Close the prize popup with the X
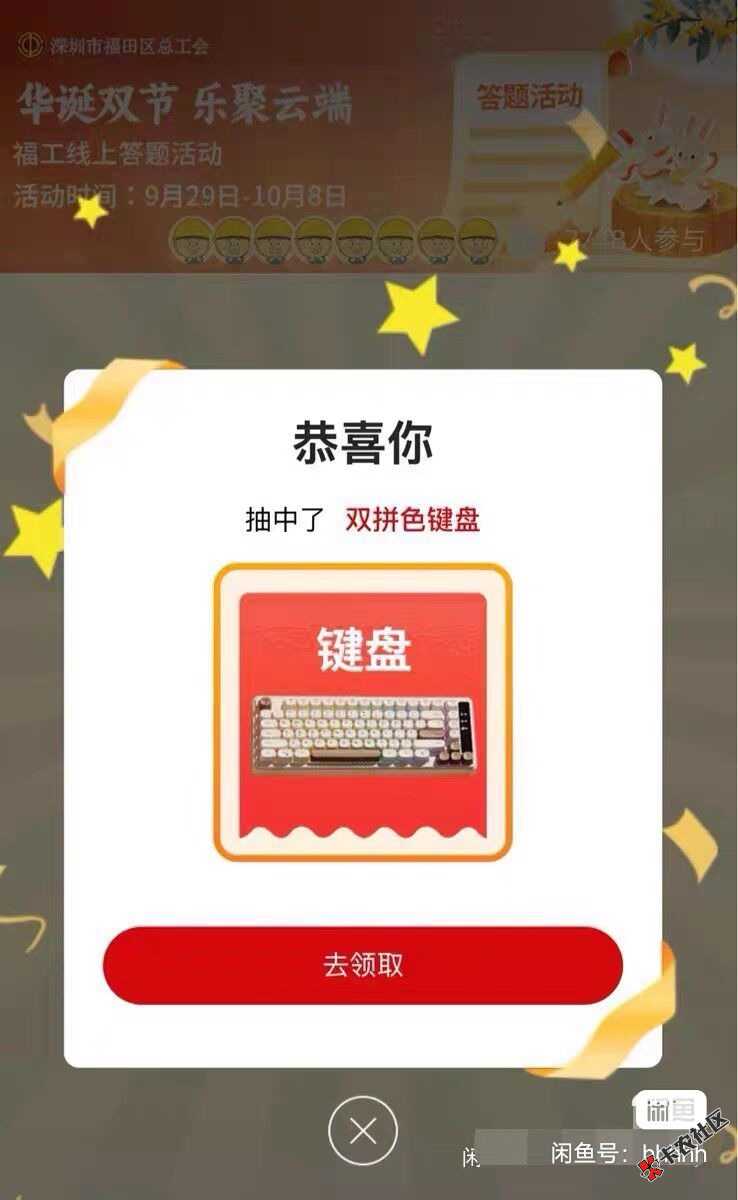The height and width of the screenshot is (1200, 738). coord(363,1131)
